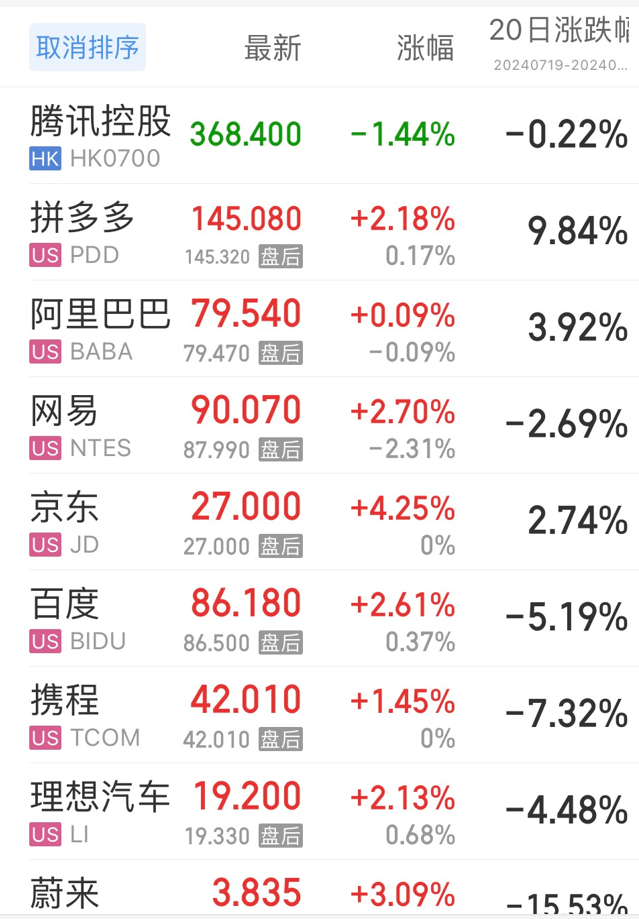Sort stocks by 涨幅 column
This screenshot has width=639, height=919.
coord(425,48)
